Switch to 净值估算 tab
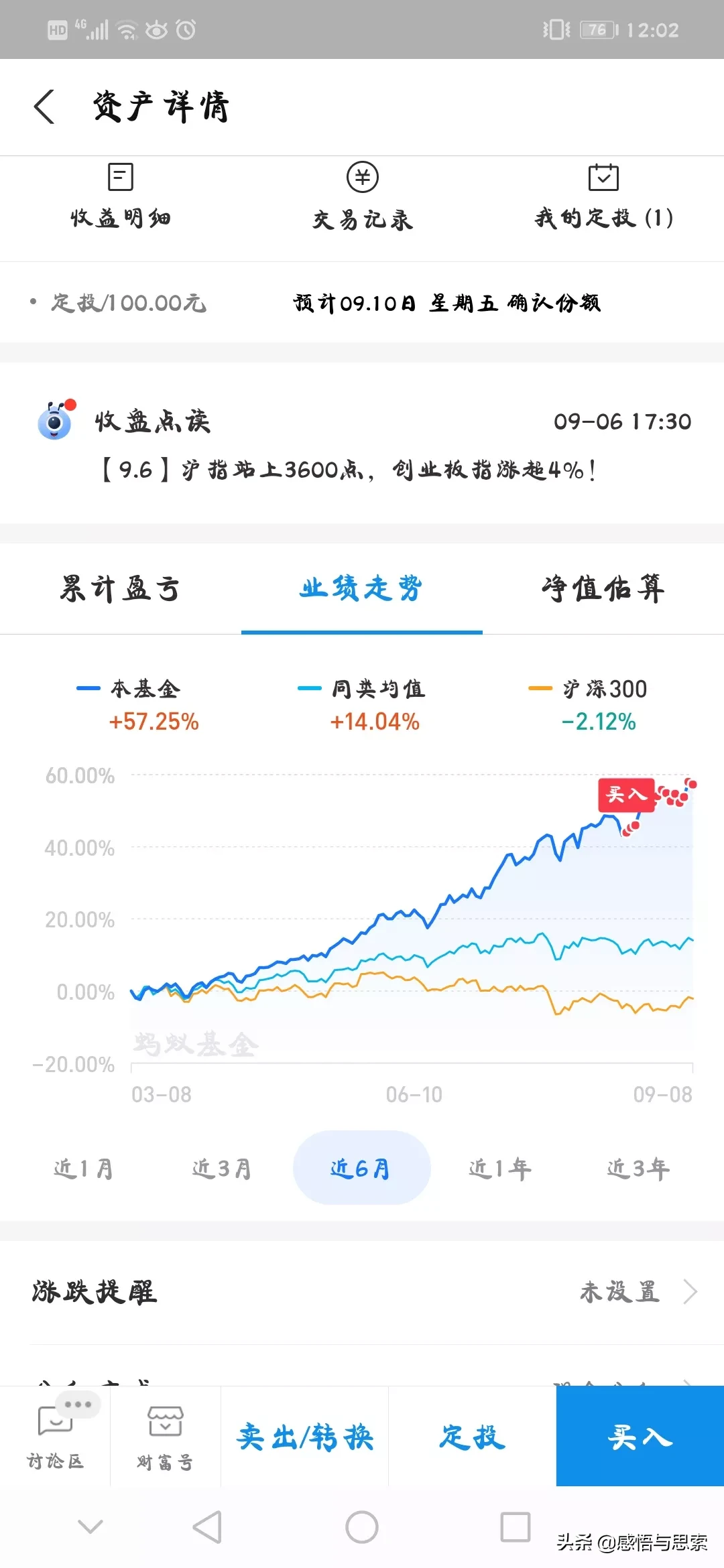The height and width of the screenshot is (1568, 724). click(603, 589)
